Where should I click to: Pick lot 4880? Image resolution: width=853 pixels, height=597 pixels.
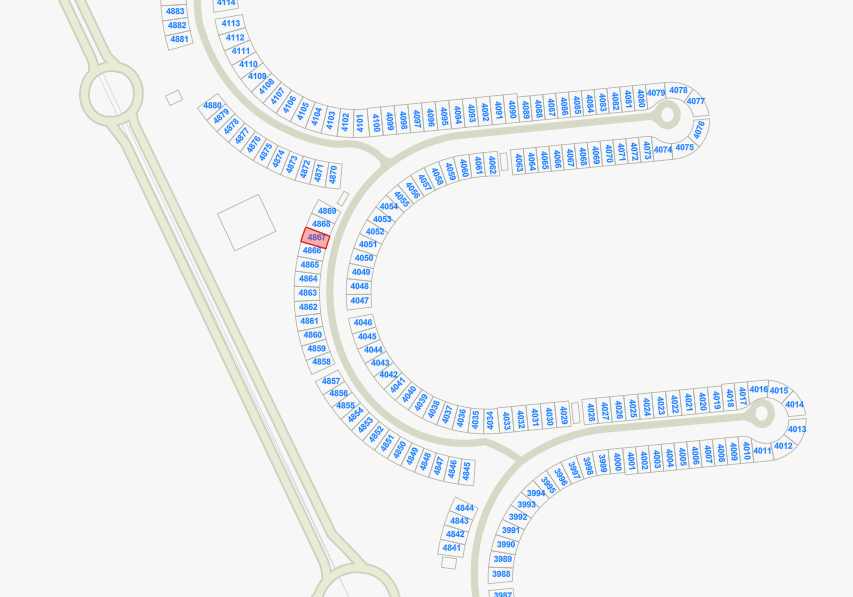point(212,105)
